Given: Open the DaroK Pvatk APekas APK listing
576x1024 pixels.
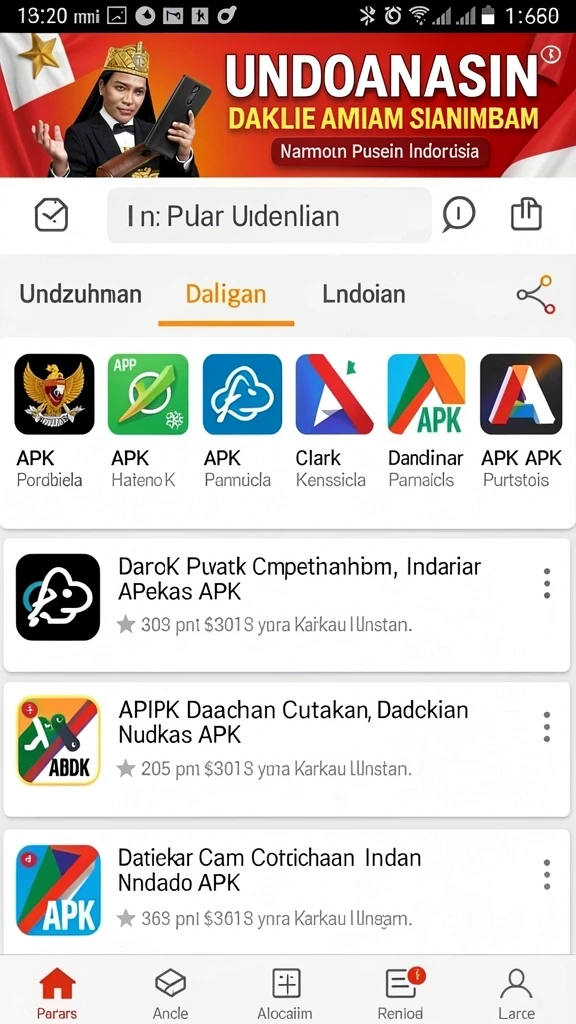Looking at the screenshot, I should tap(287, 605).
